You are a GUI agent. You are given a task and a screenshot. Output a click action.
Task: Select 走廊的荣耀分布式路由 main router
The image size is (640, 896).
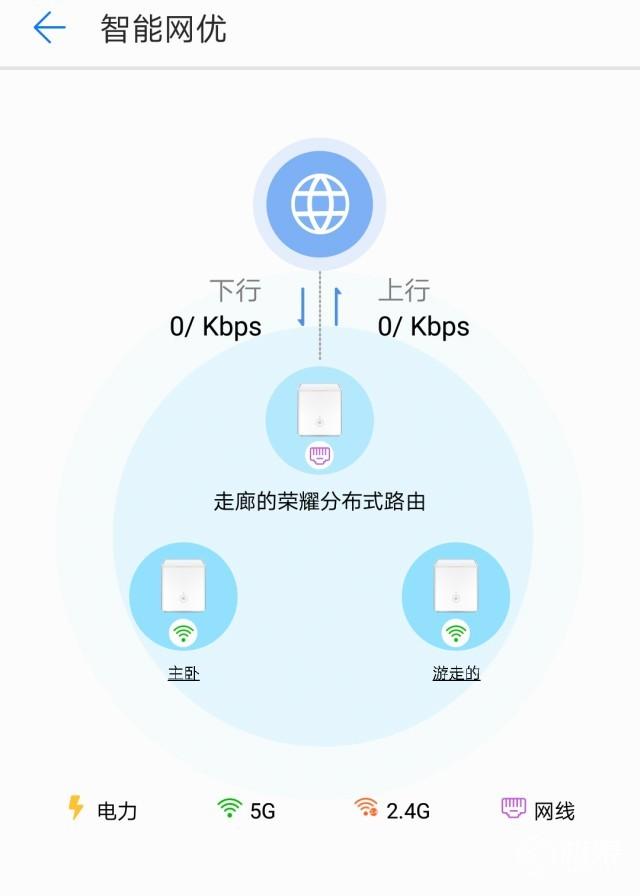coord(319,421)
